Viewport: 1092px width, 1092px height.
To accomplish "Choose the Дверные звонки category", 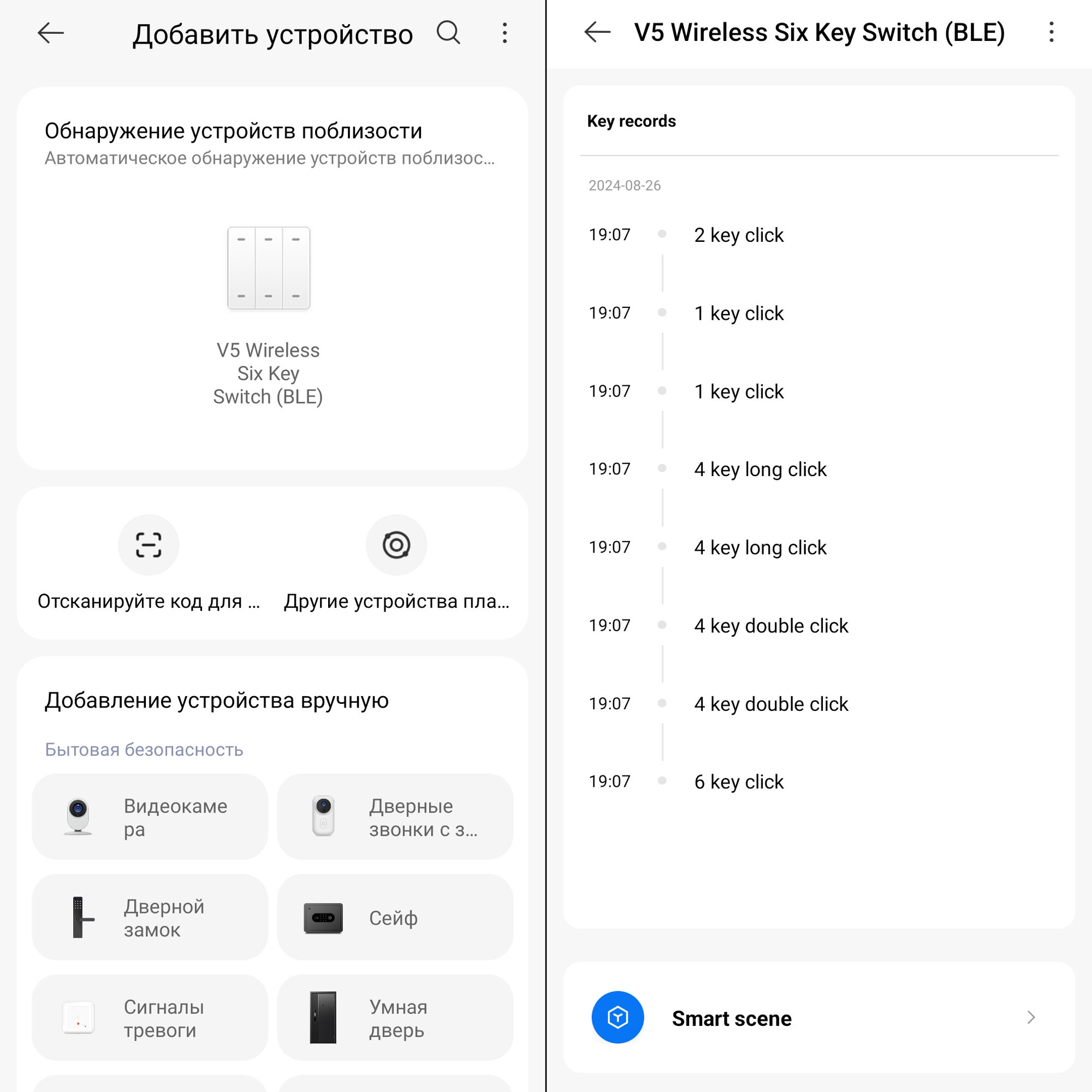I will pos(395,816).
